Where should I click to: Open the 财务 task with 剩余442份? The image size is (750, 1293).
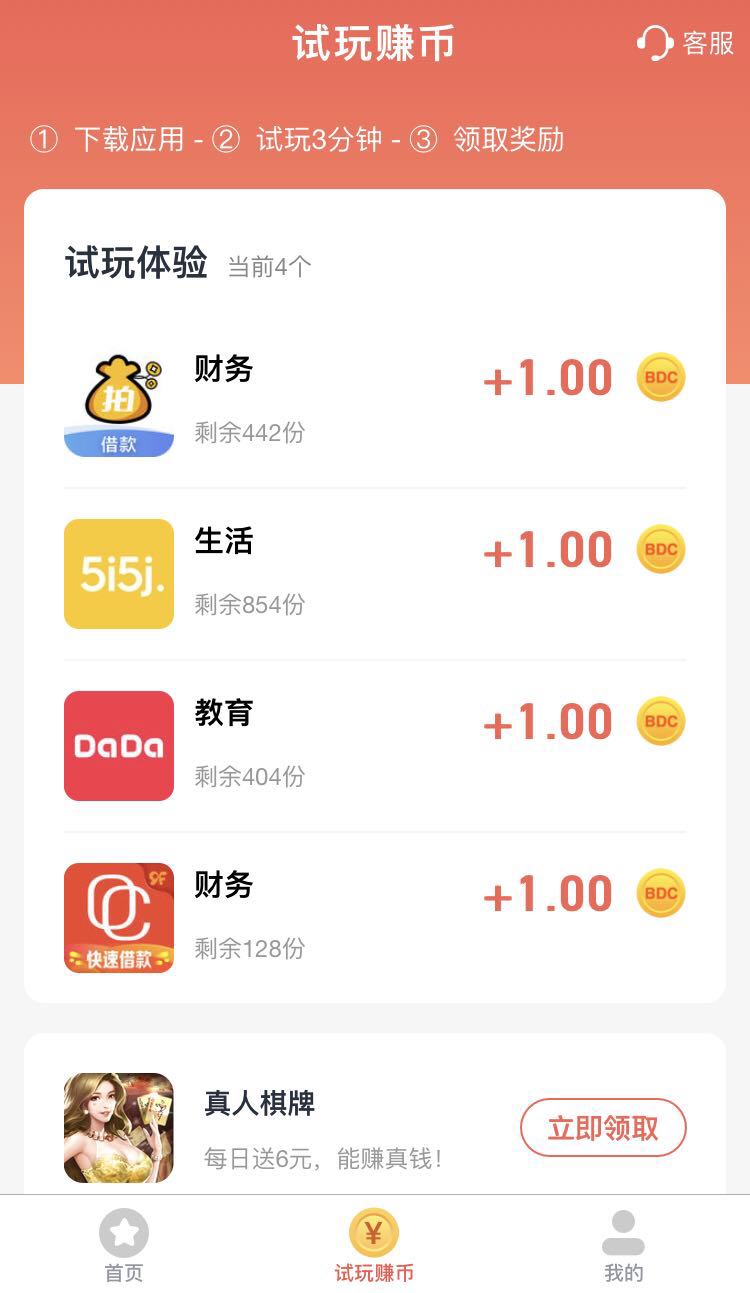click(374, 402)
